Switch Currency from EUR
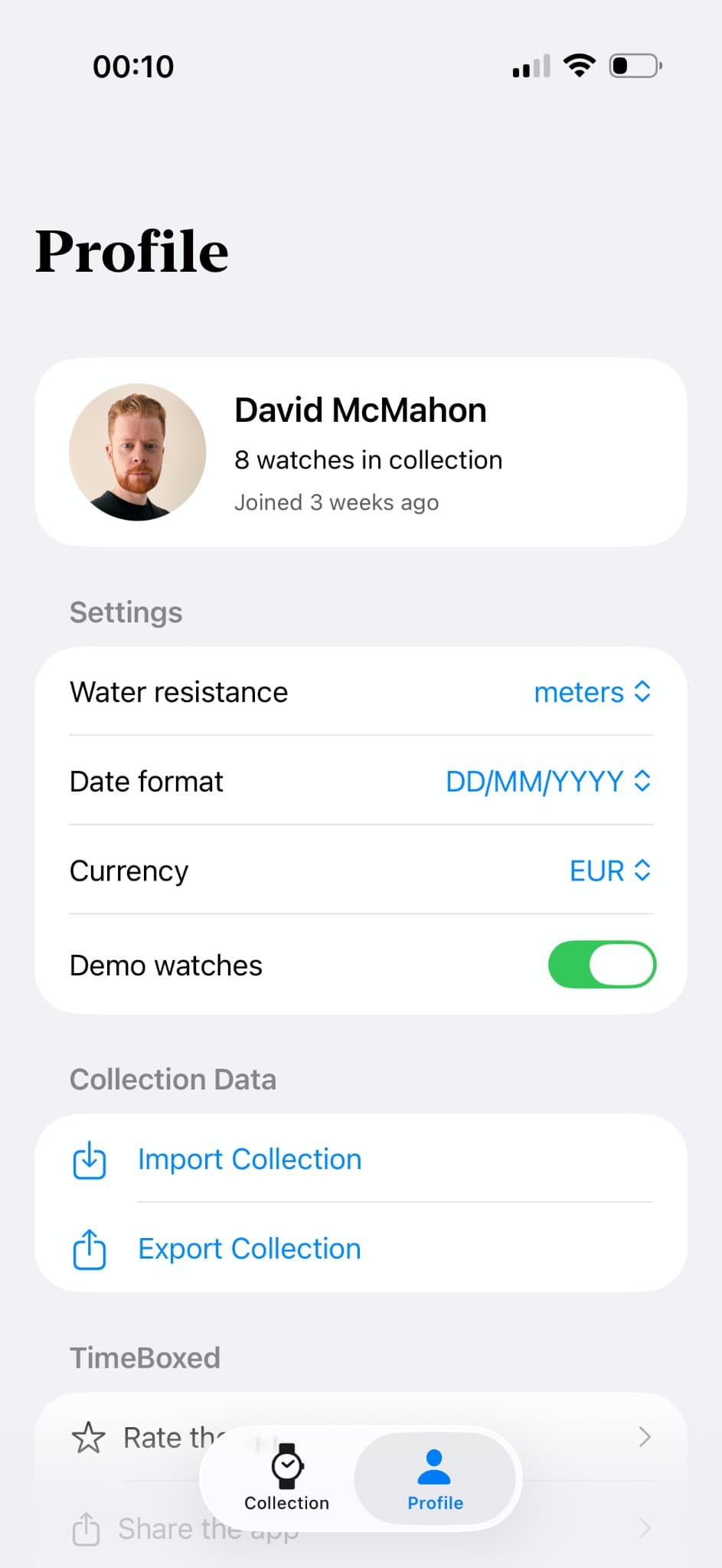The width and height of the screenshot is (722, 1568). point(610,871)
